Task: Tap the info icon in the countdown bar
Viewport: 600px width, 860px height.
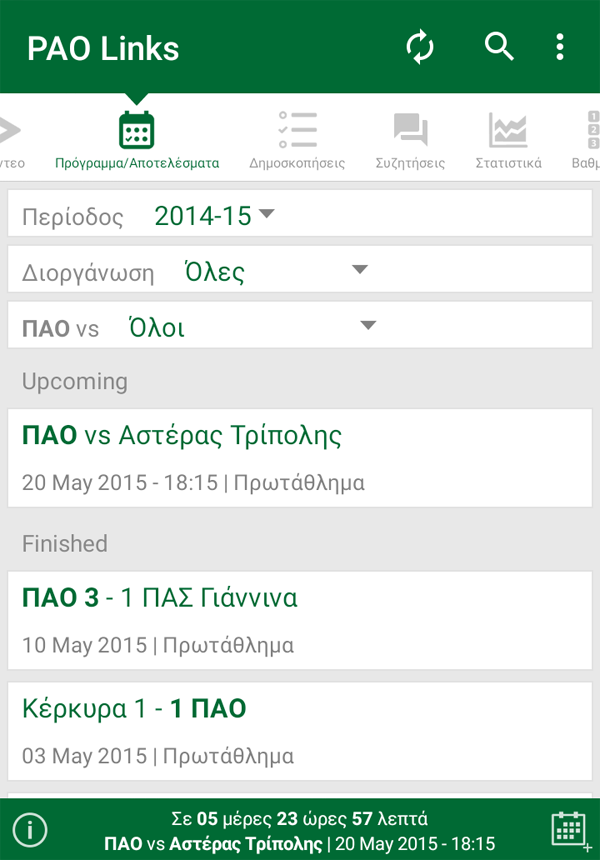Action: (31, 829)
